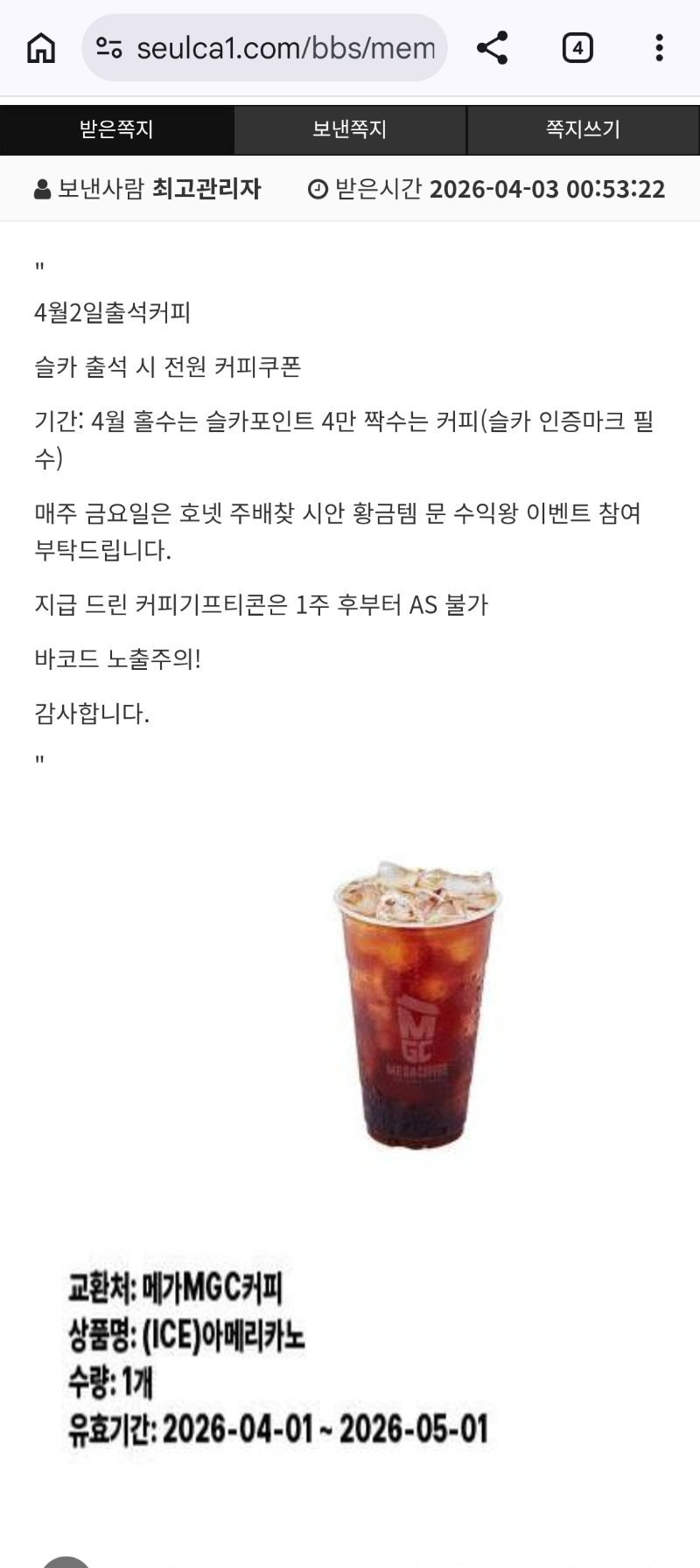Switch to the 보낸쪽지 tab
700x1568 pixels.
point(350,130)
